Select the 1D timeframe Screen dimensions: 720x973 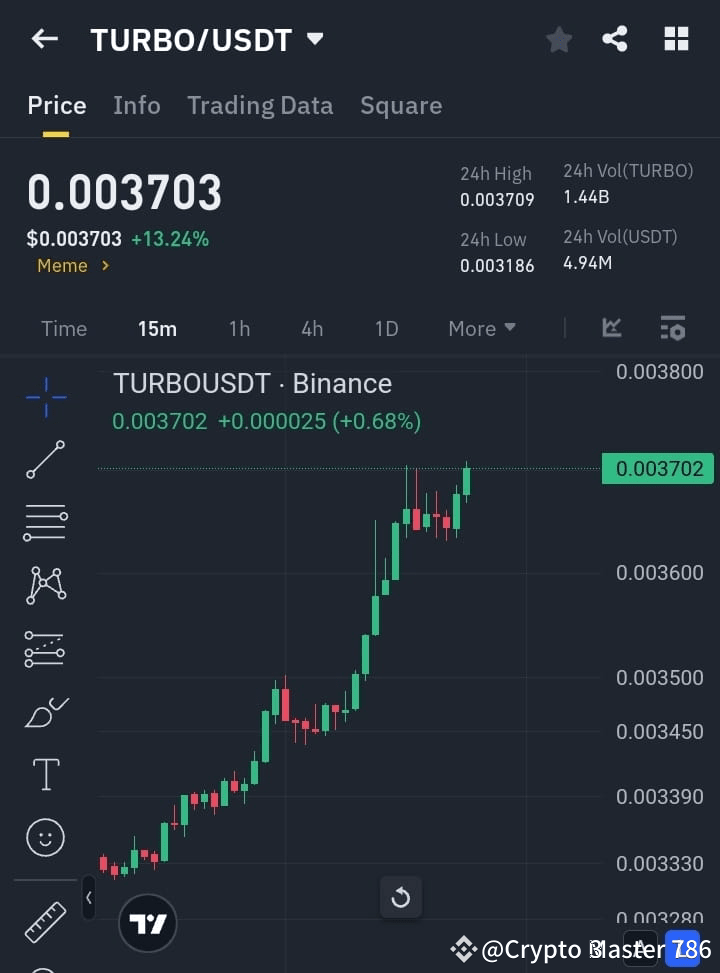pos(387,328)
